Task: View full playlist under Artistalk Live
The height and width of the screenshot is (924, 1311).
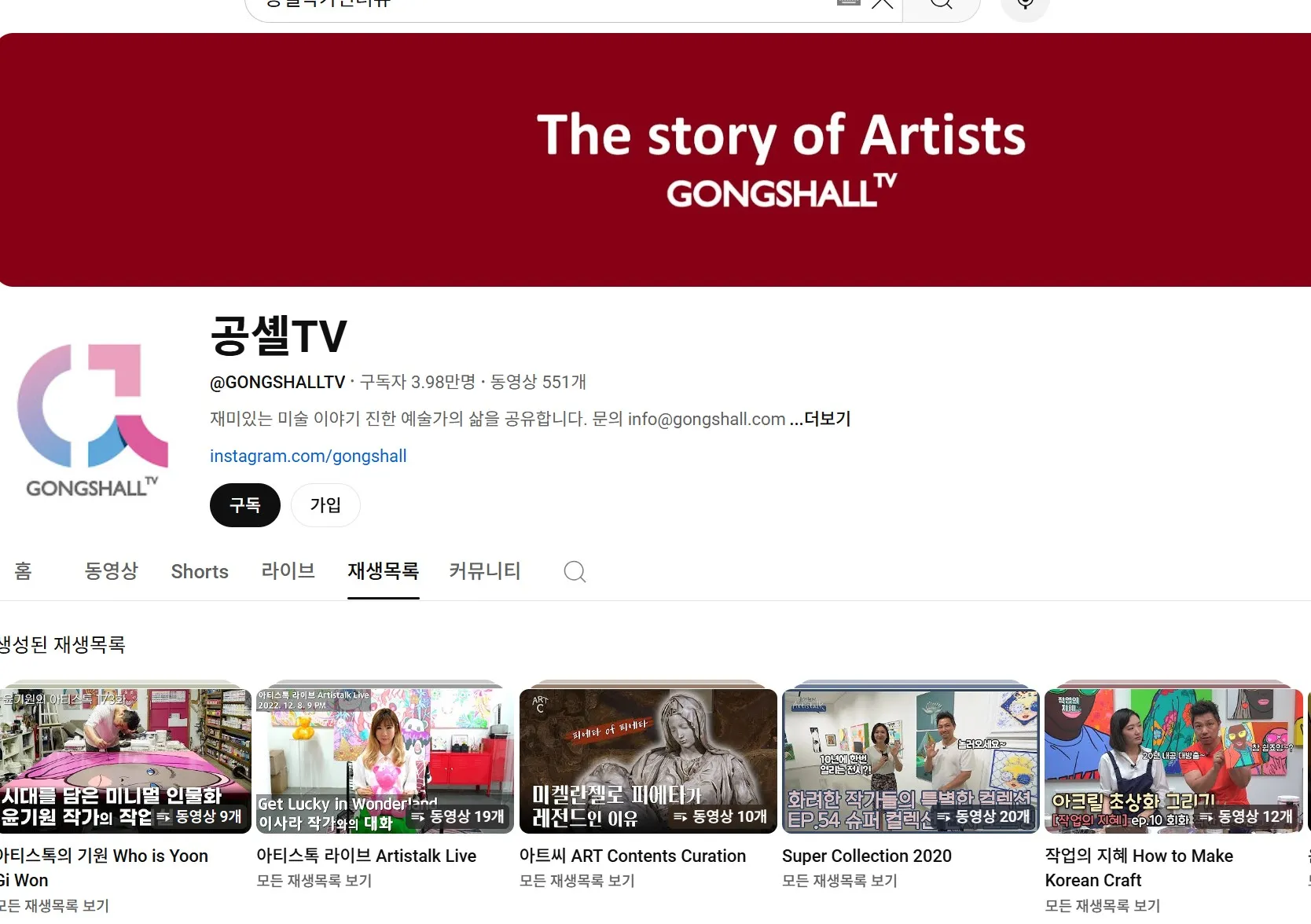Action: click(314, 881)
